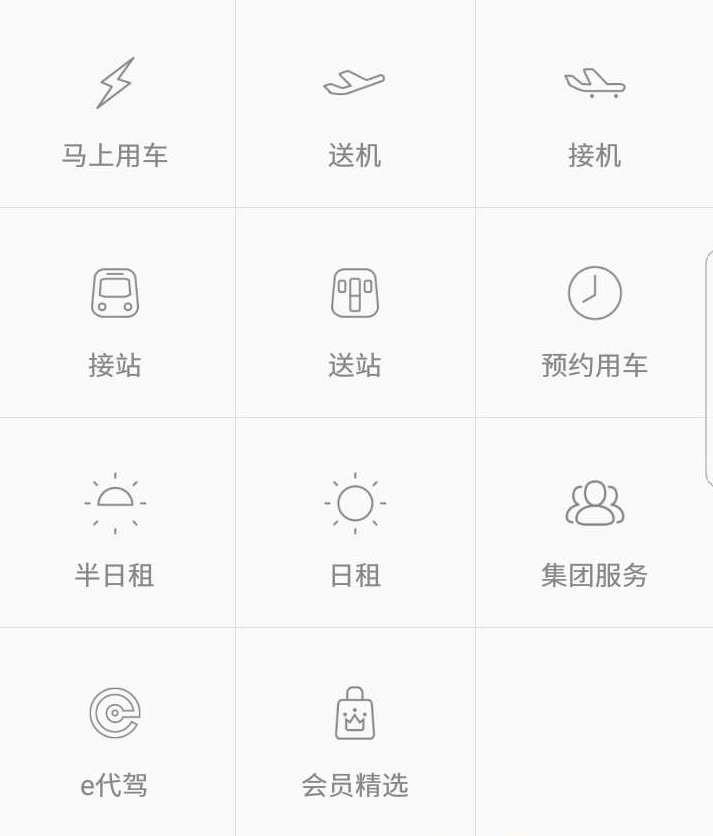This screenshot has height=836, width=713.
Task: Open 集团服务 group services
Action: pos(595,530)
